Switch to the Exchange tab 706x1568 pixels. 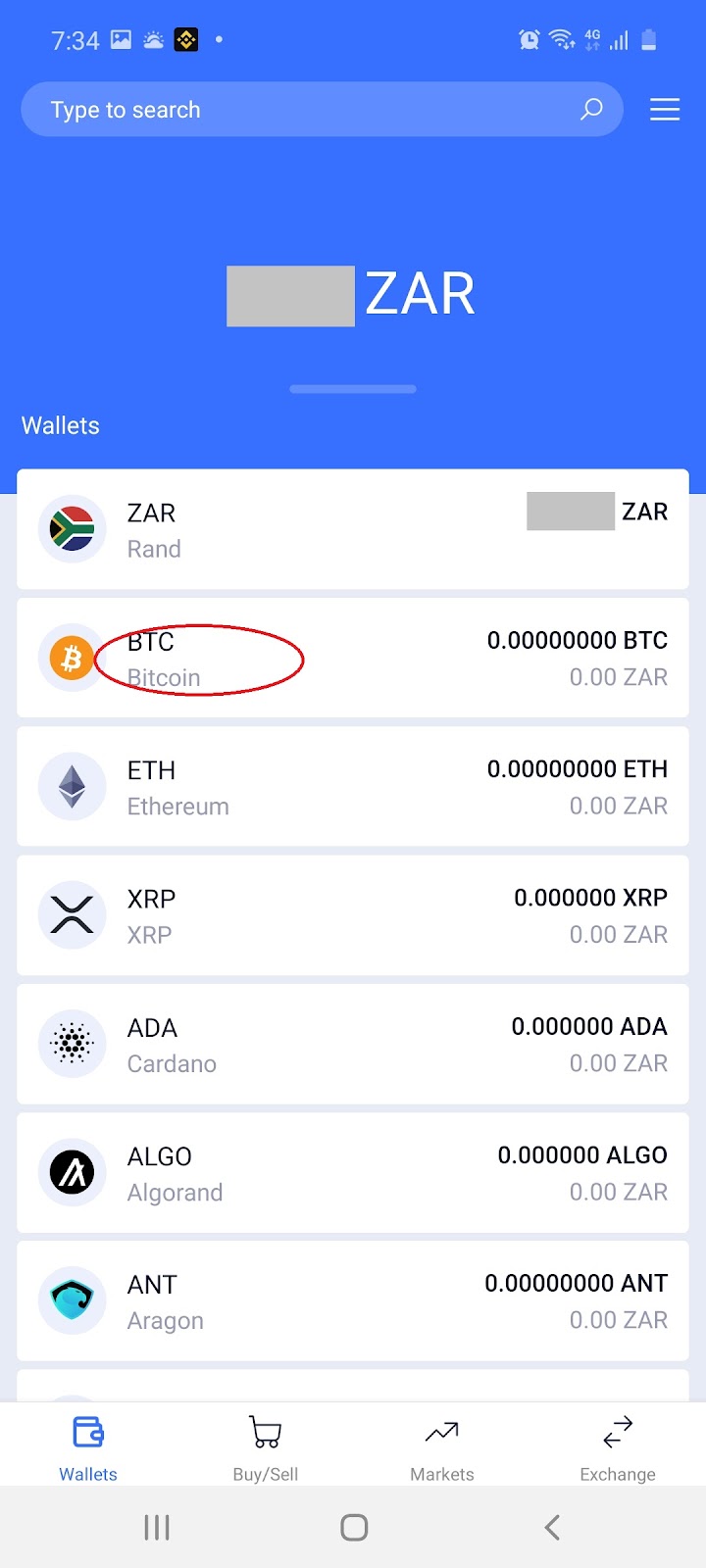(x=618, y=1446)
